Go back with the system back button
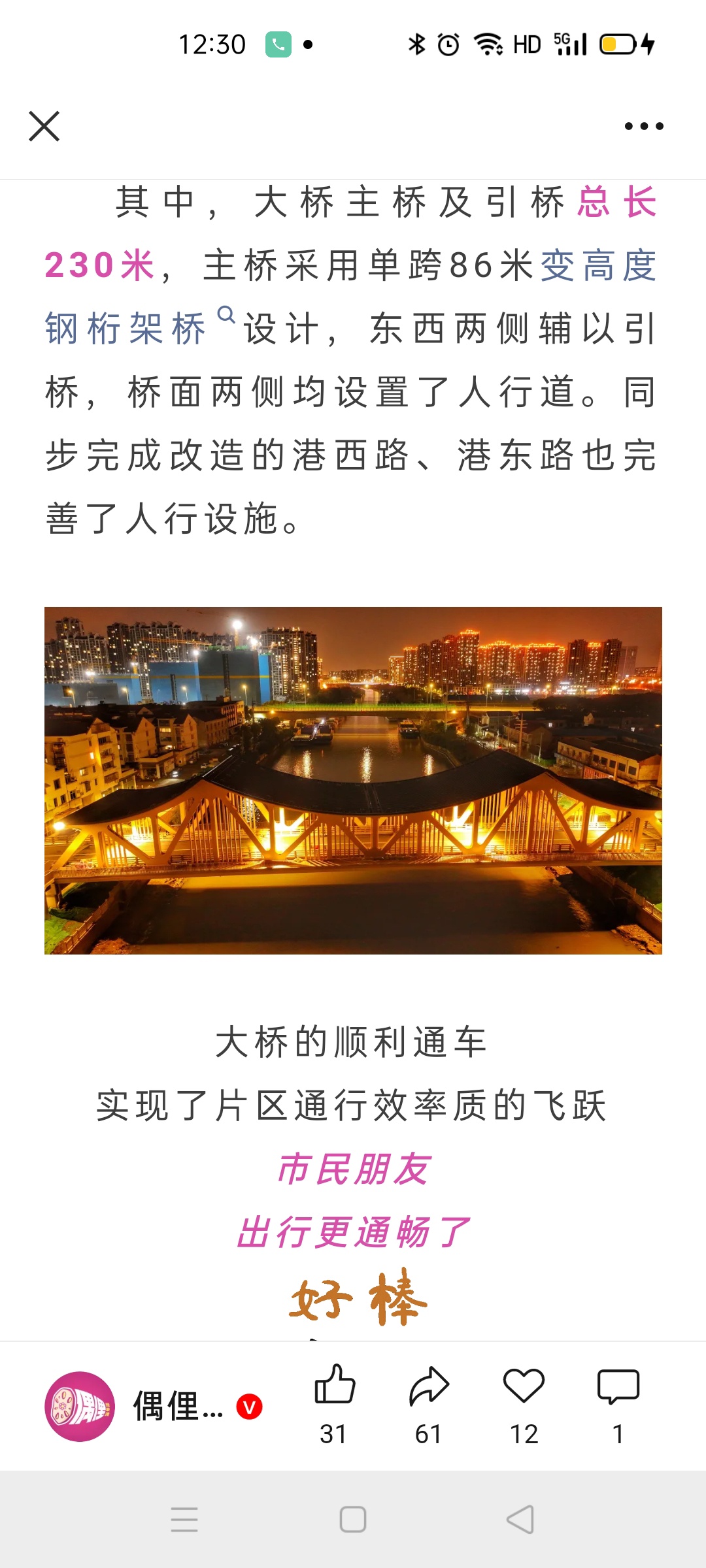Image resolution: width=706 pixels, height=1568 pixels. click(x=520, y=1519)
